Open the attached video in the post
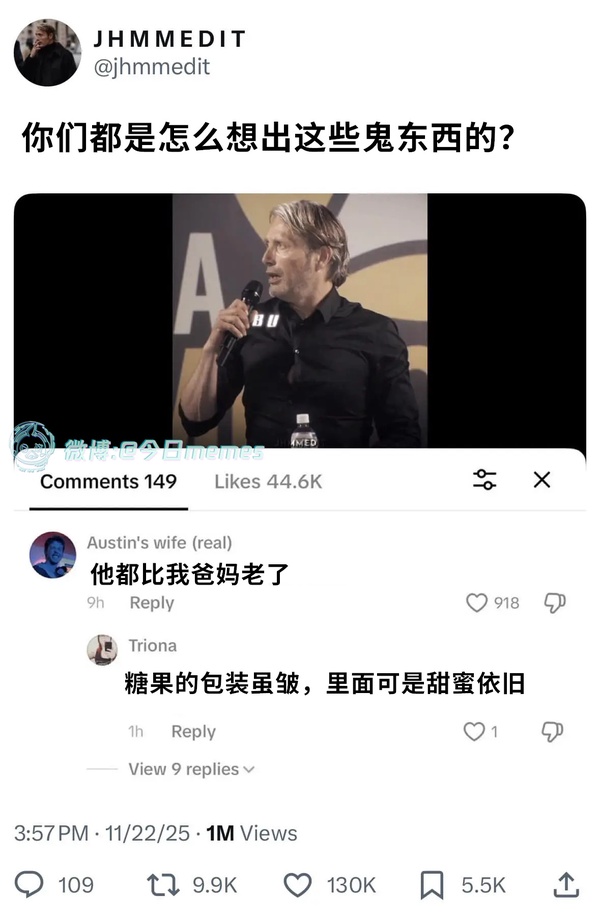Image resolution: width=600 pixels, height=922 pixels. 300,320
